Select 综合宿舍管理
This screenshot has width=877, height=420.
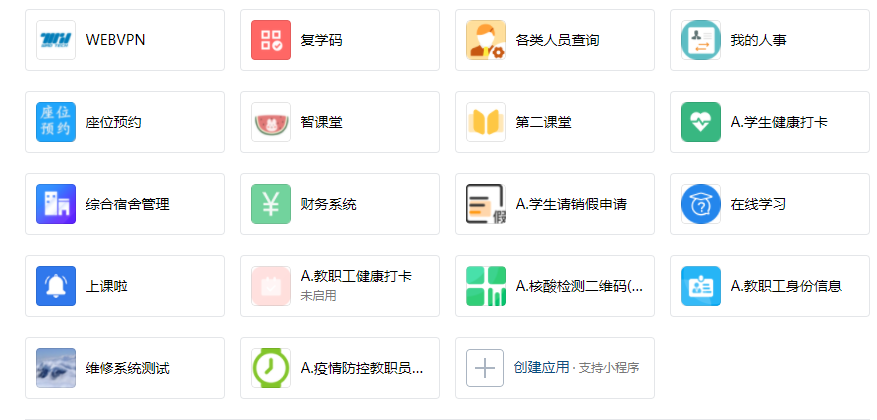pos(124,204)
